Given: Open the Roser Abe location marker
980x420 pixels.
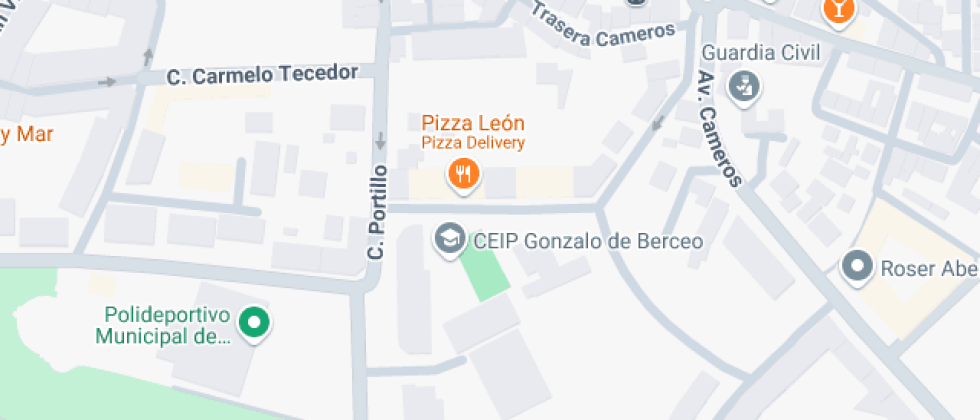Looking at the screenshot, I should pos(857,267).
